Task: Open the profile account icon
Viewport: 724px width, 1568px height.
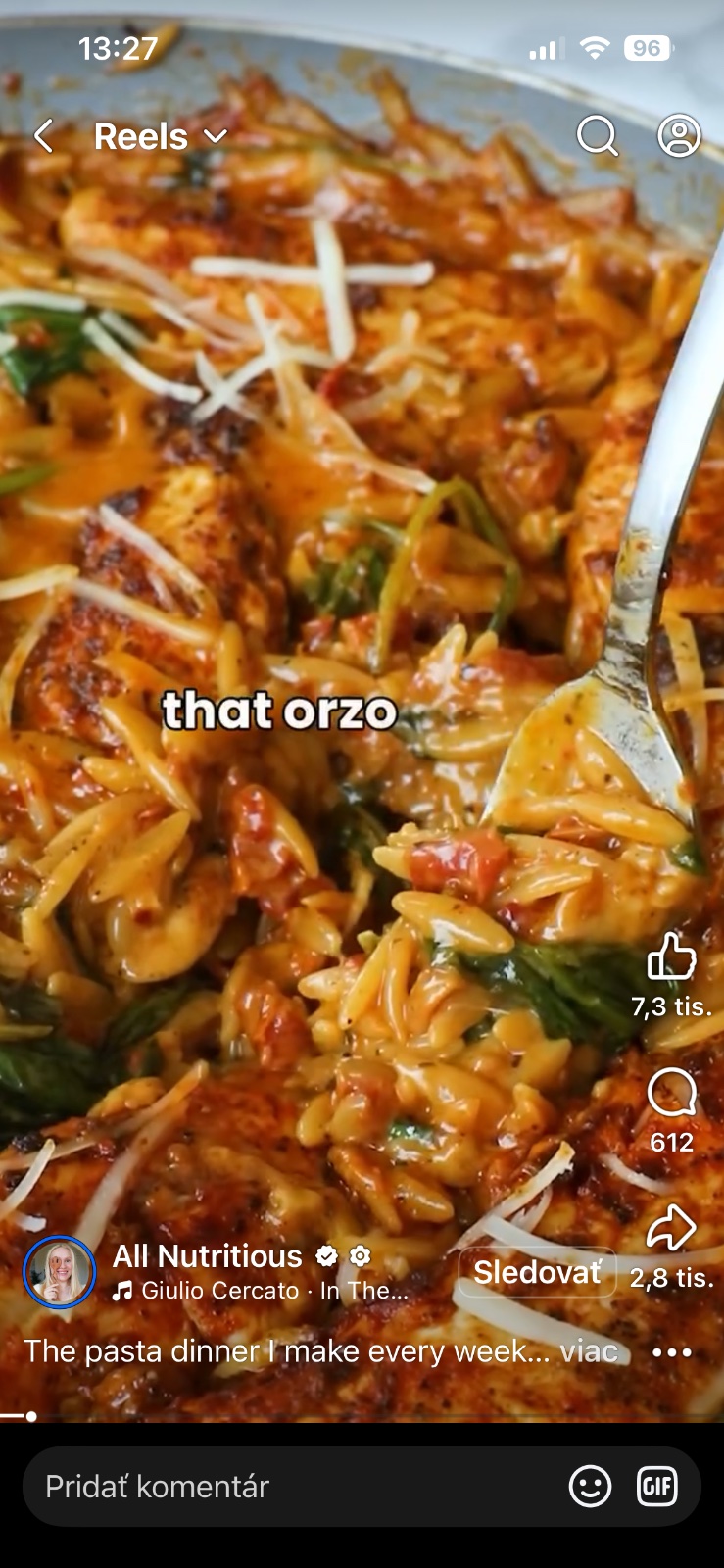Action: [679, 136]
